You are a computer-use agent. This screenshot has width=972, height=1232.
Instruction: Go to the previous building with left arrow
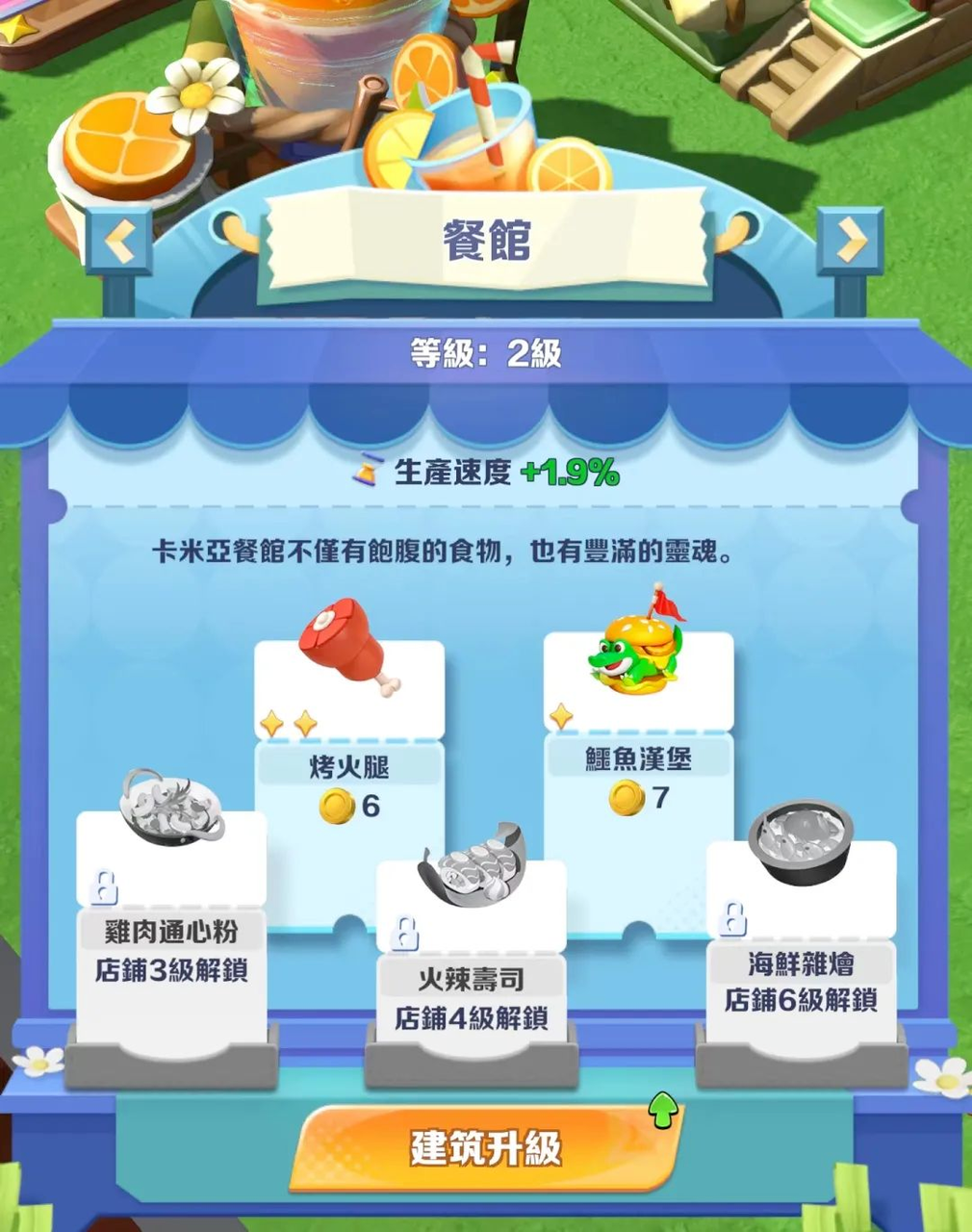[119, 241]
